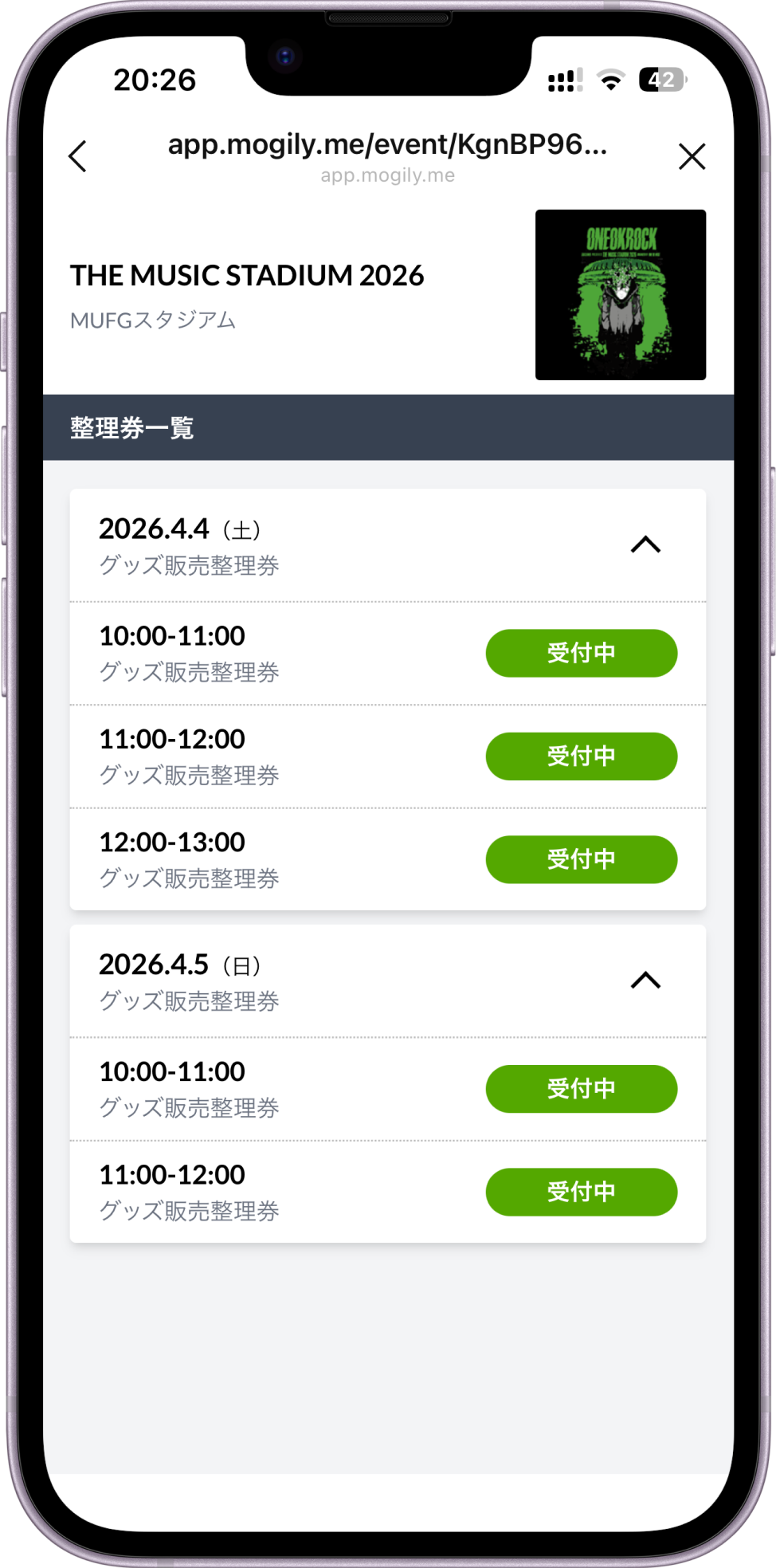
Task: Collapse the 2026.4.4 (土) ticket section
Action: click(645, 545)
